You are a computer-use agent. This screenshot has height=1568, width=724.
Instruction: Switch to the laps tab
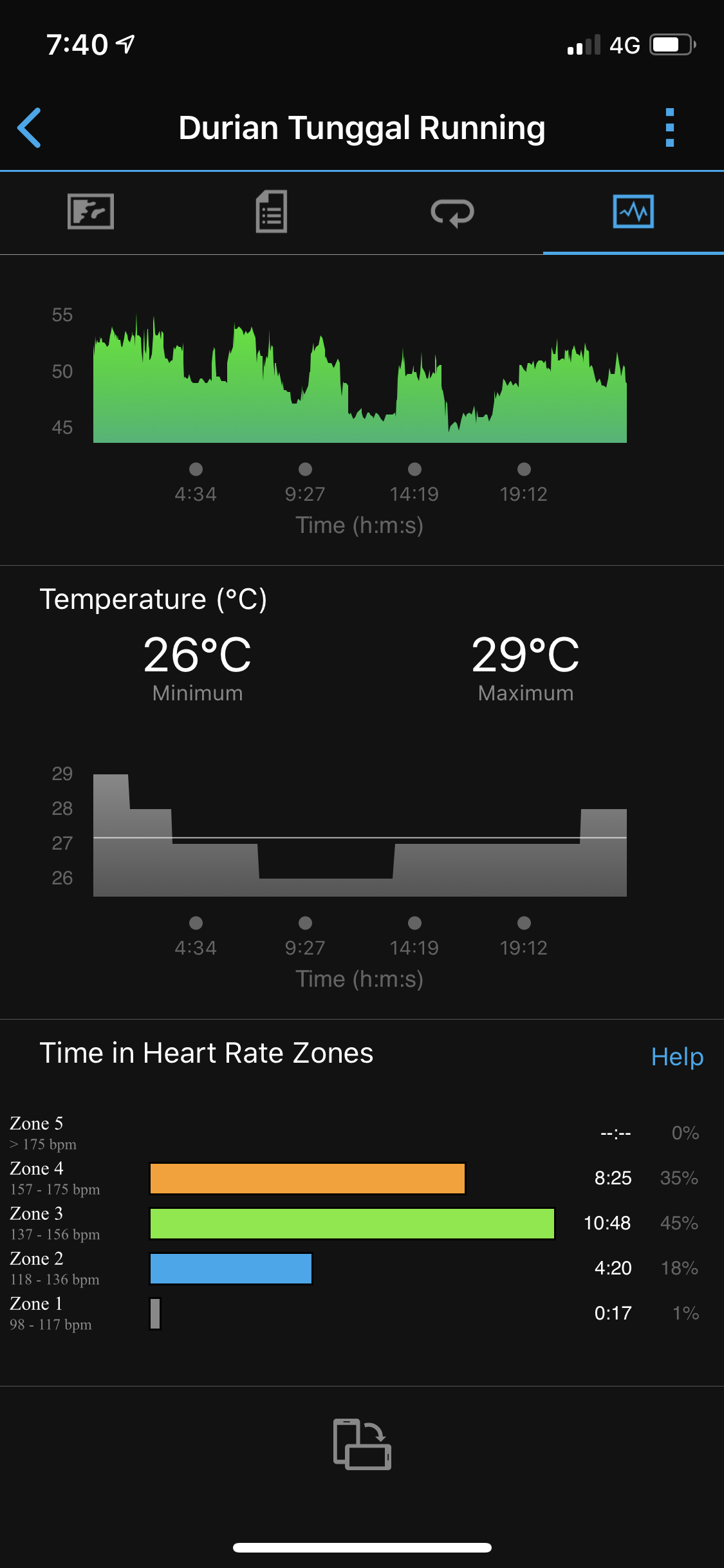452,212
